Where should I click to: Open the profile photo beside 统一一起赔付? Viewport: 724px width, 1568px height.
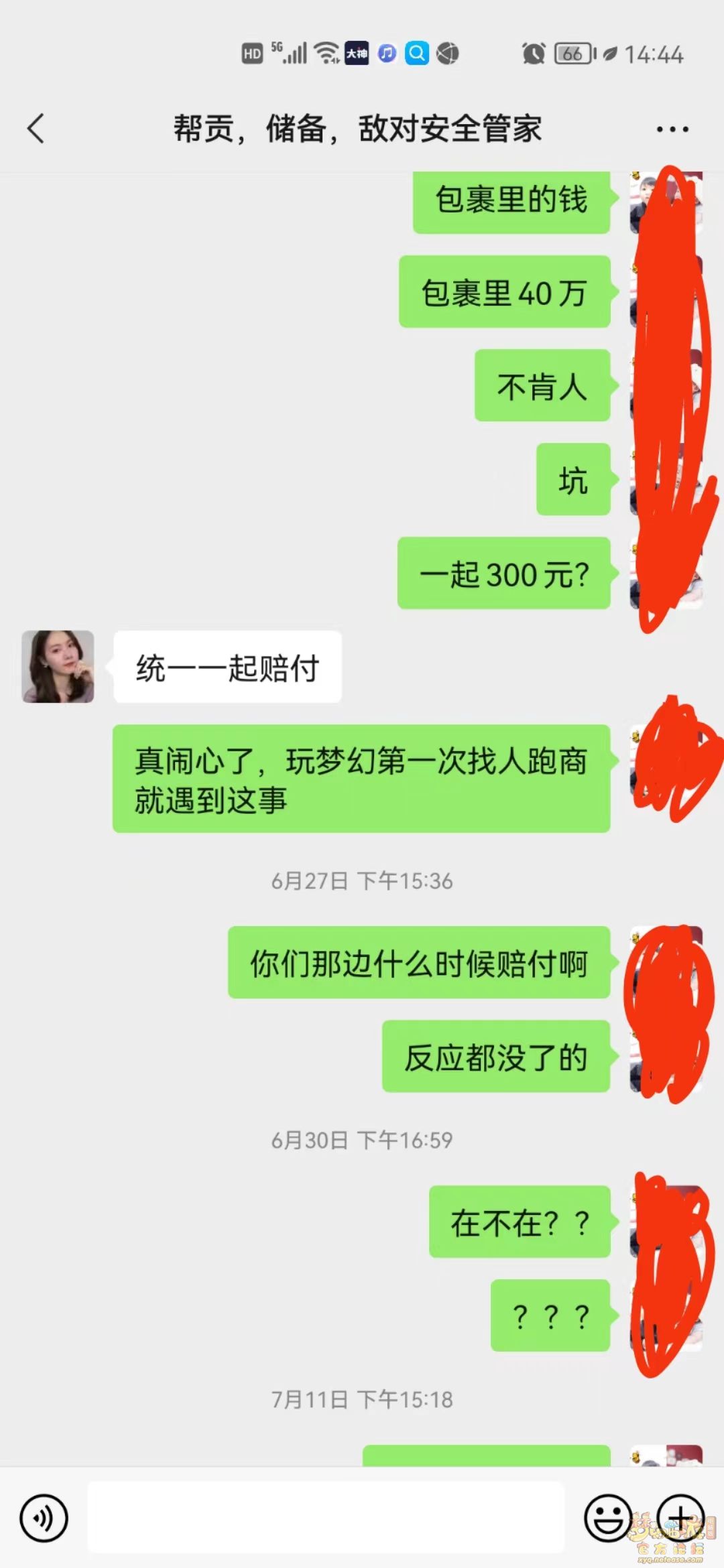pos(58,667)
